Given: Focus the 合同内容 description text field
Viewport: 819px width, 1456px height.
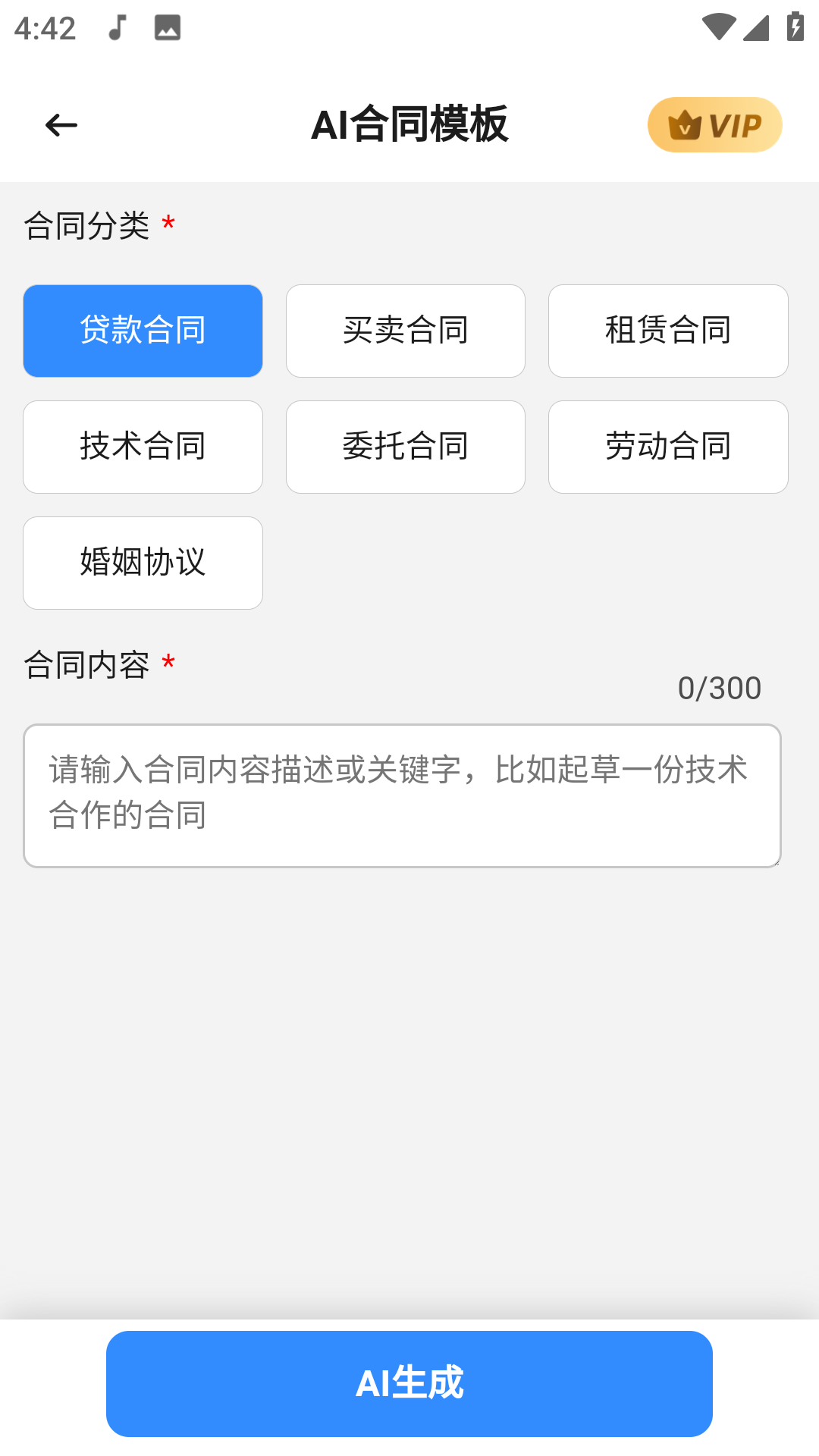Looking at the screenshot, I should click(402, 795).
